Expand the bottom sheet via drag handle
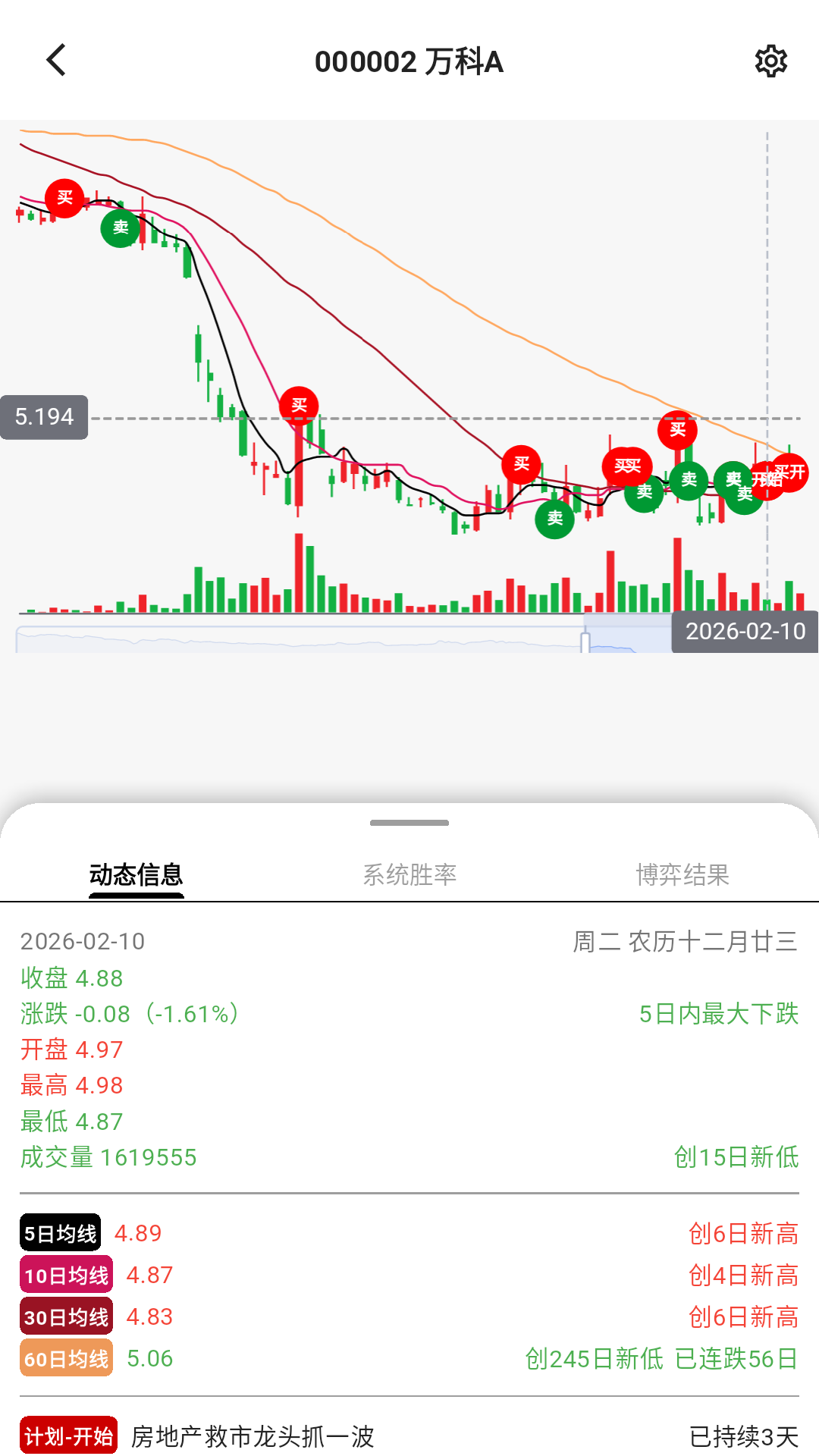 coord(409,821)
